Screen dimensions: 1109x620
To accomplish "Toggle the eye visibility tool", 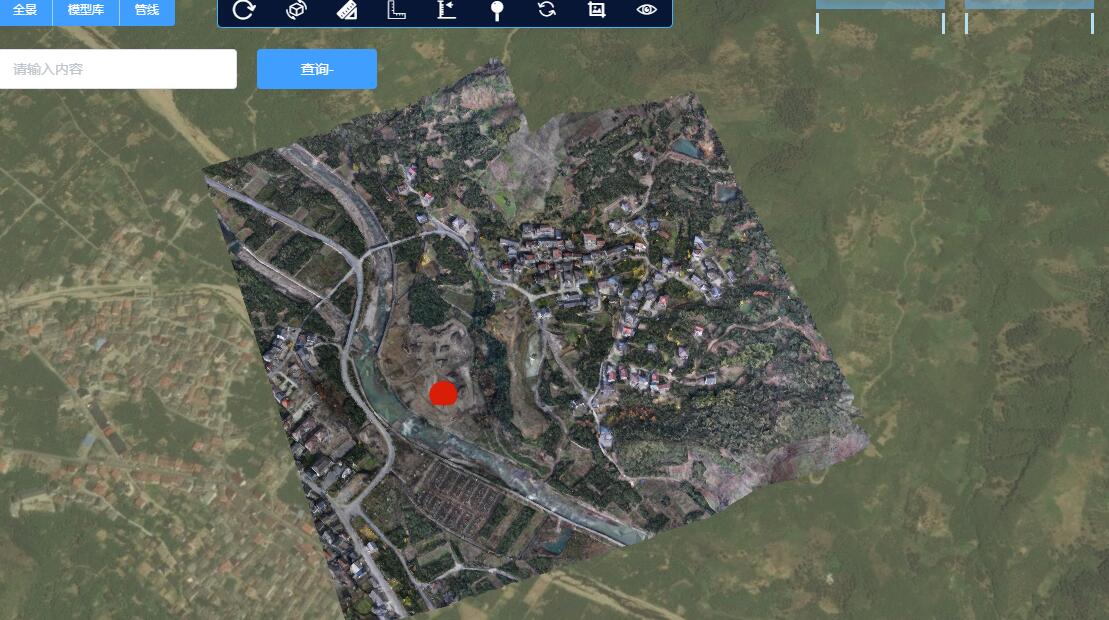I will coord(647,10).
